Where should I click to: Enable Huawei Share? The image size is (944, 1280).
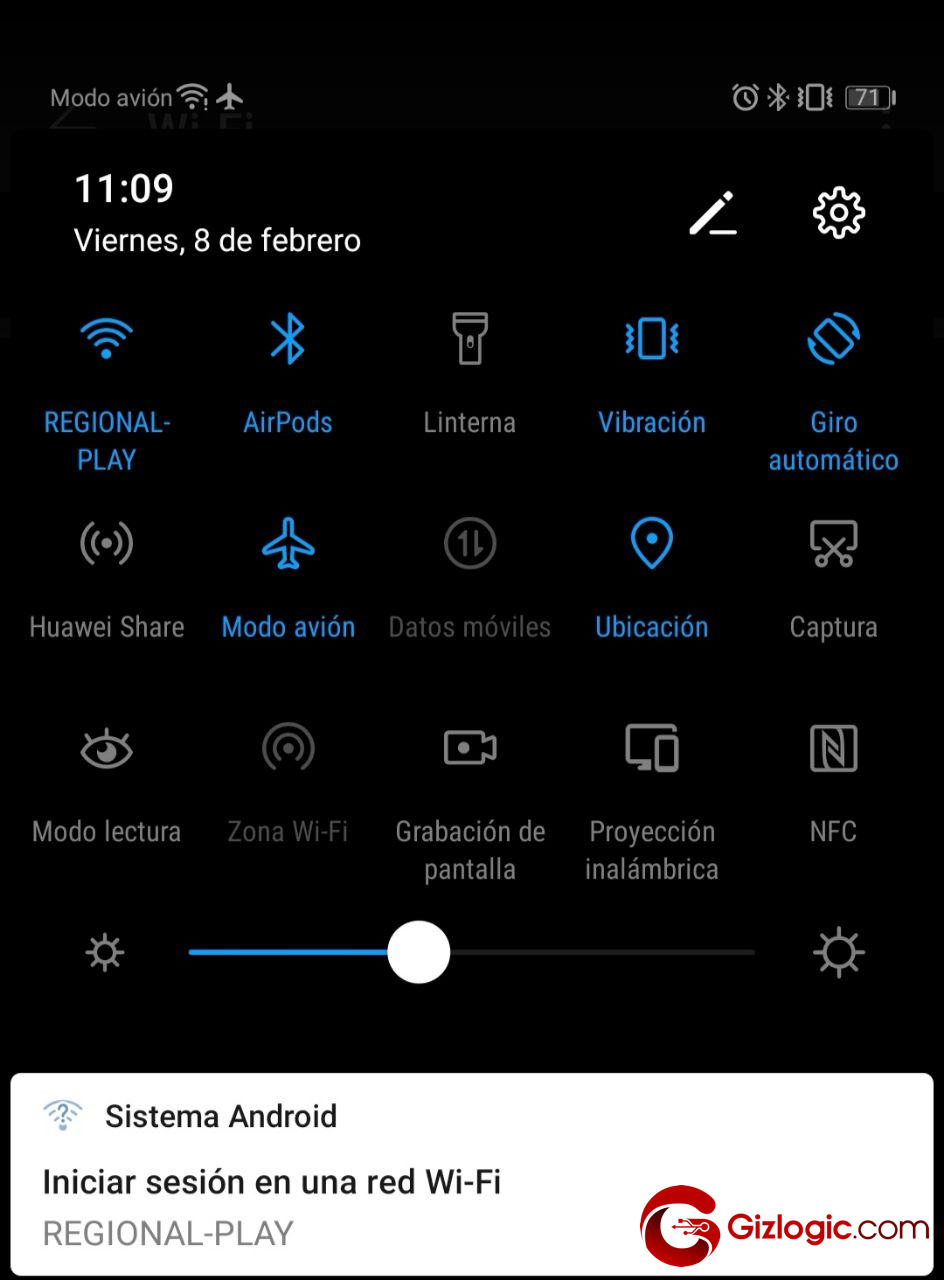106,544
